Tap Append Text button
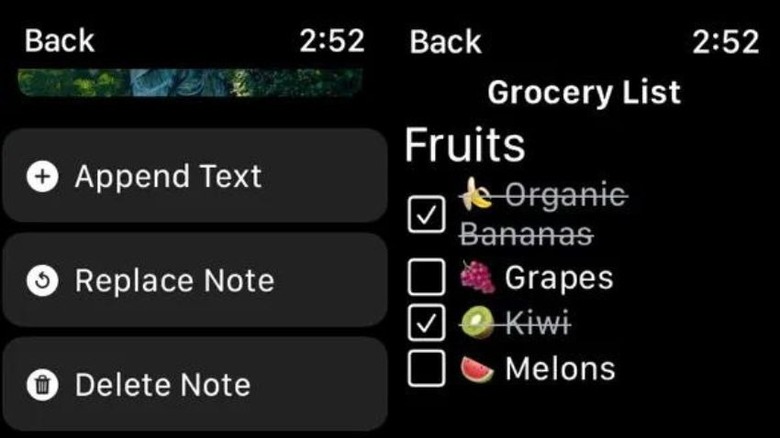 tap(194, 177)
